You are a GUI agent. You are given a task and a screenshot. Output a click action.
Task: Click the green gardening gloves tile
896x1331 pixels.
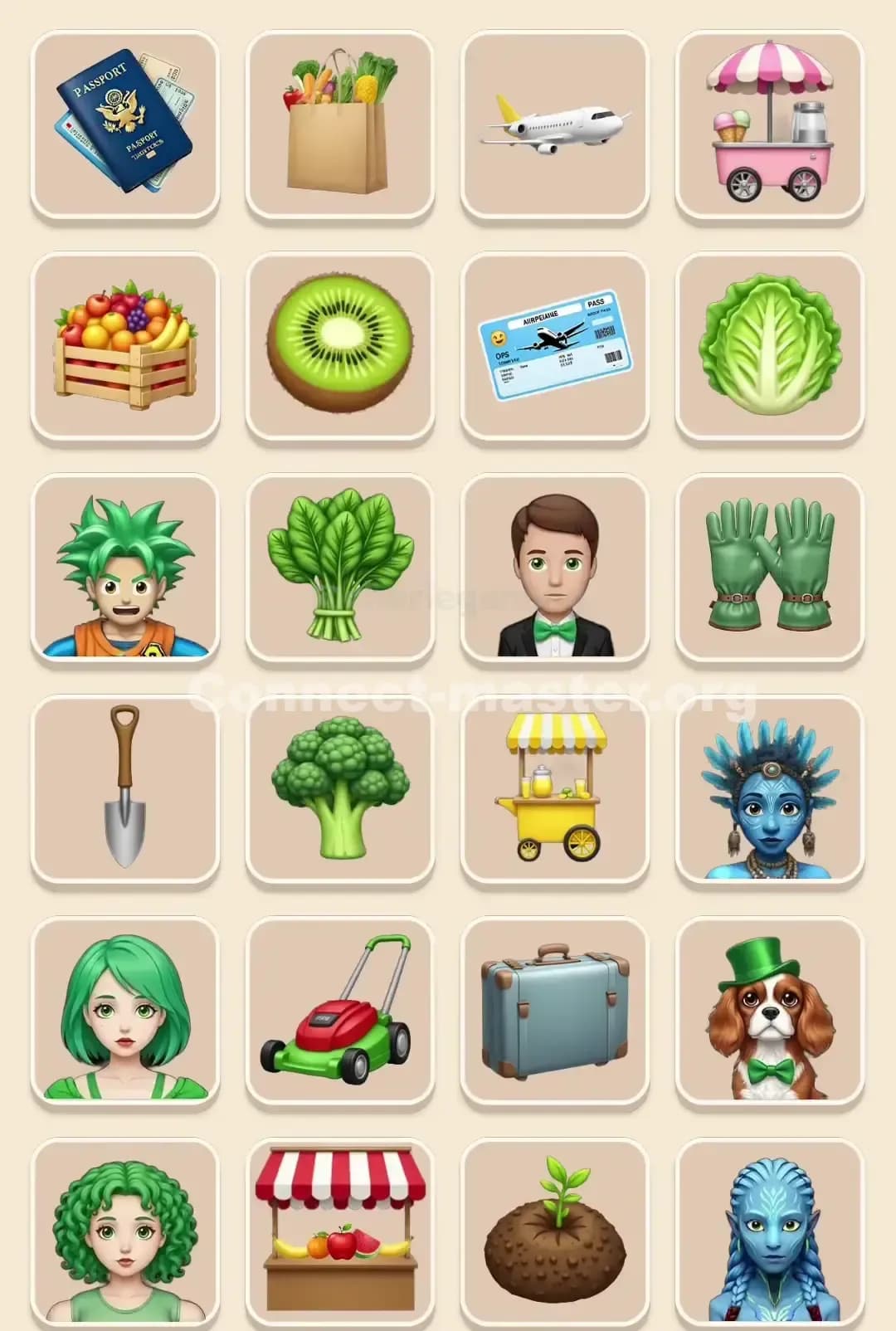[767, 569]
